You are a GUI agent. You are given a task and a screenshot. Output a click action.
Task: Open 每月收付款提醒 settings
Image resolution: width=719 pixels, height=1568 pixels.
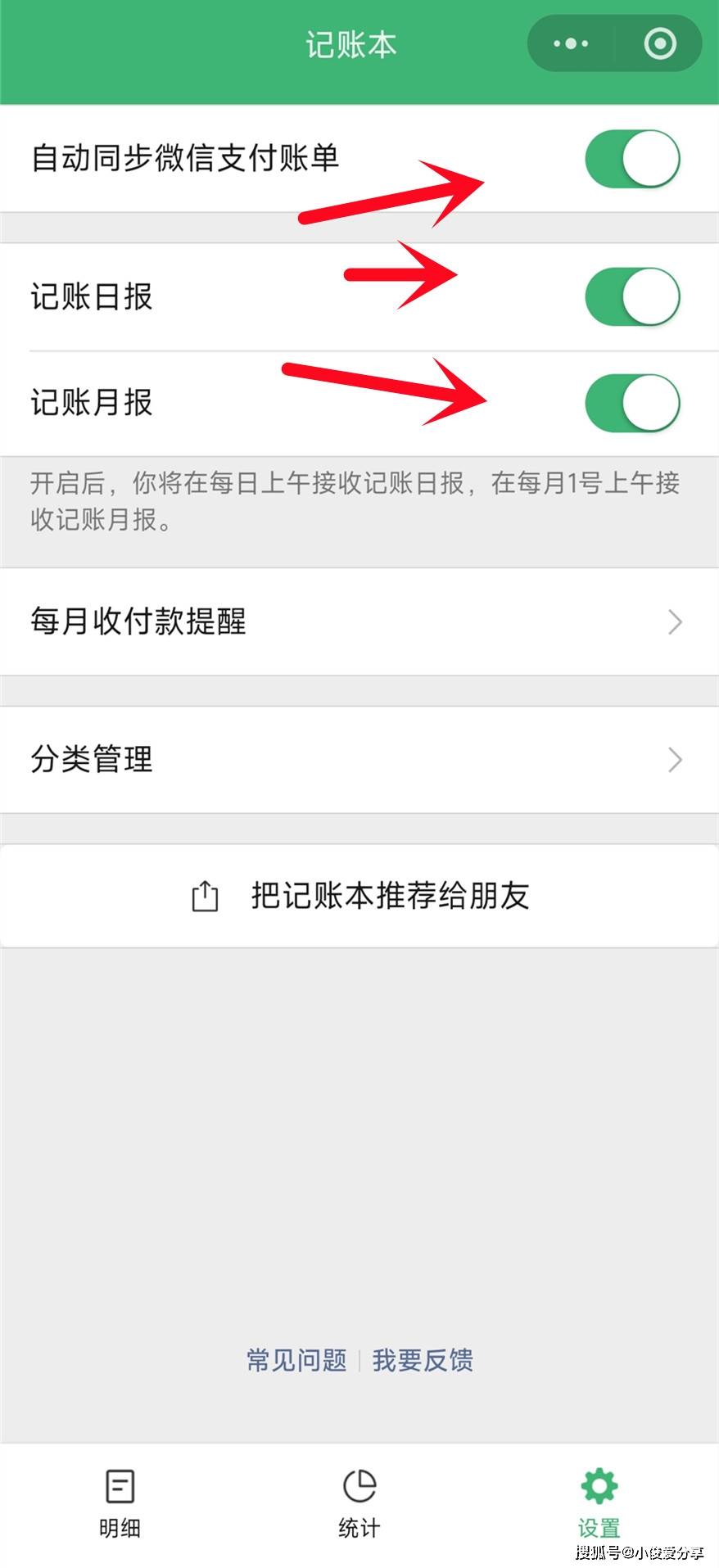pyautogui.click(x=359, y=621)
